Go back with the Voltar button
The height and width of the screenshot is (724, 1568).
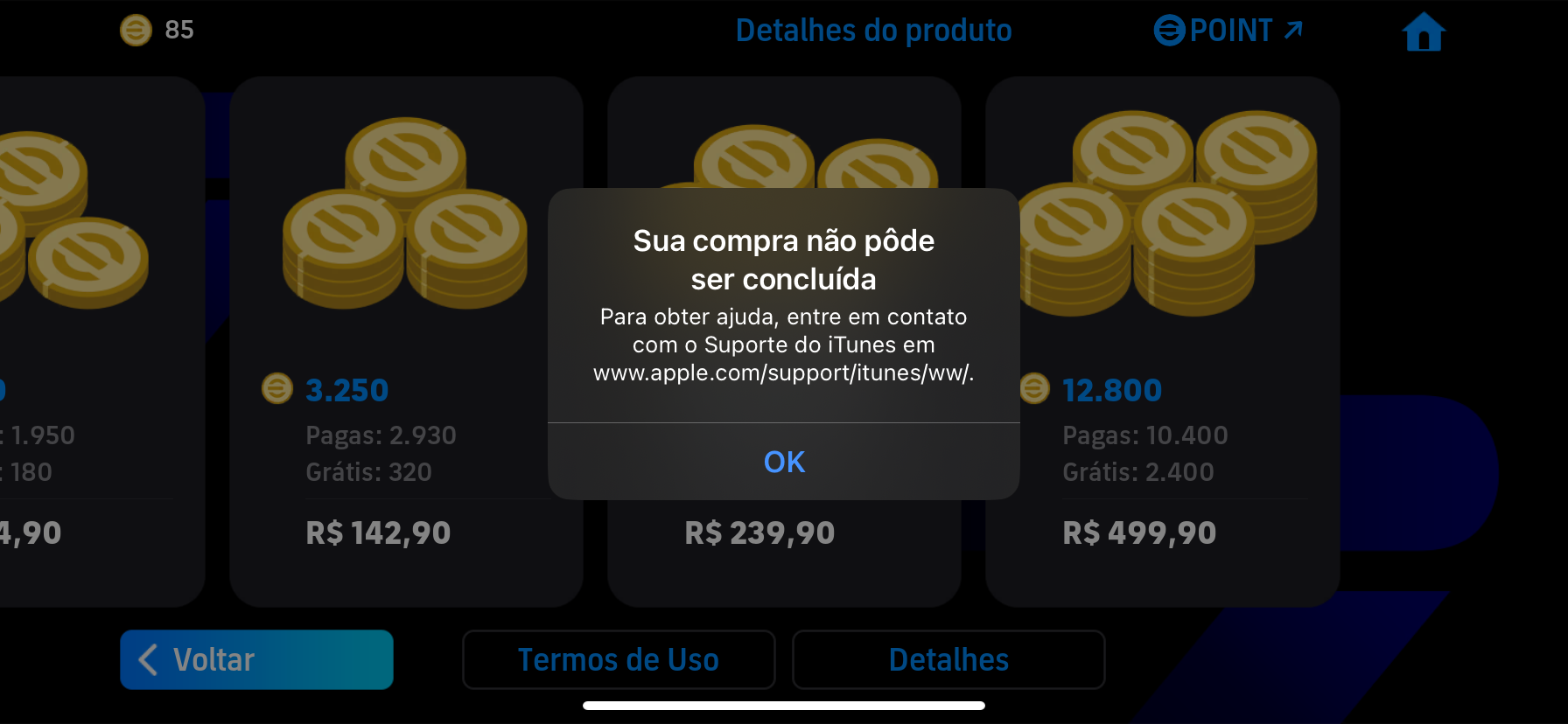coord(256,659)
